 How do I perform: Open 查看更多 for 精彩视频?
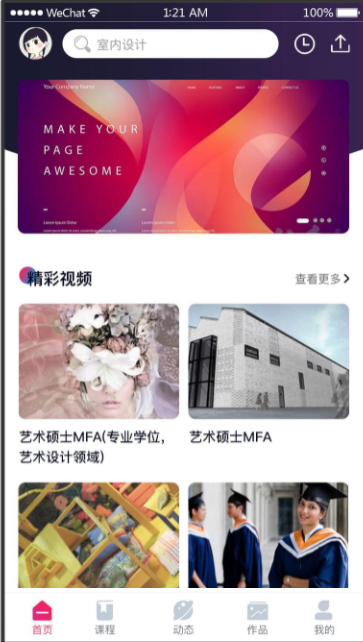(322, 279)
